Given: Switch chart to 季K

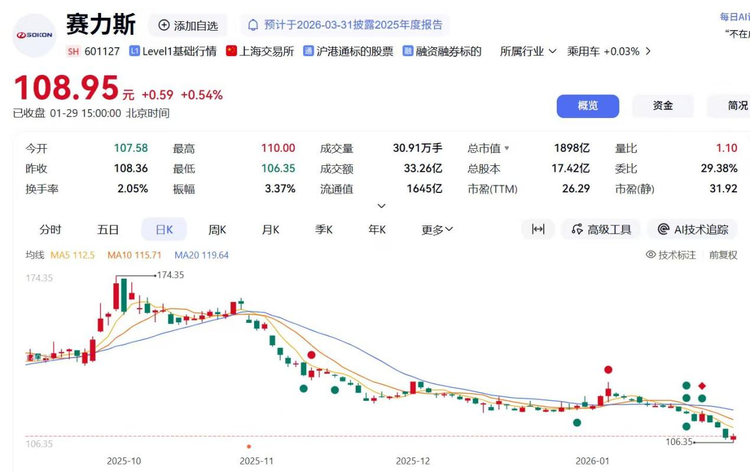Looking at the screenshot, I should (324, 229).
